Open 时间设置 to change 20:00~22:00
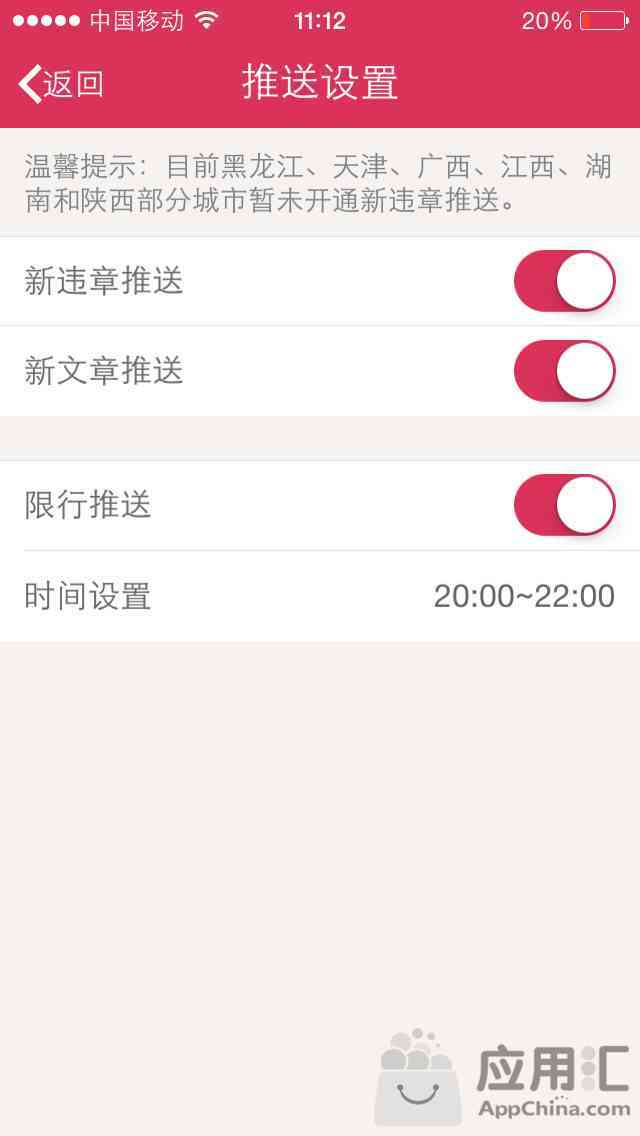Viewport: 640px width, 1136px height. 320,596
